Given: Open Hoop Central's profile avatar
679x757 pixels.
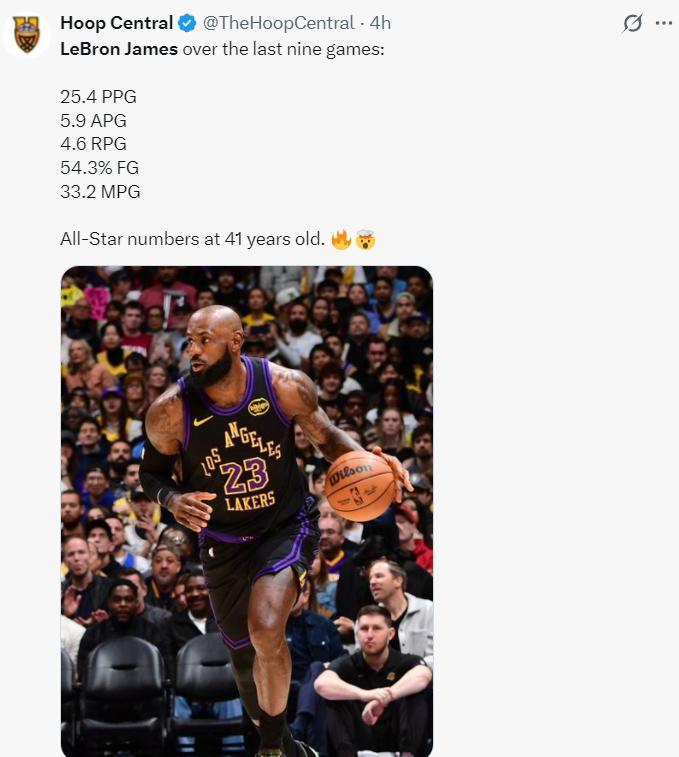Looking at the screenshot, I should tap(27, 35).
